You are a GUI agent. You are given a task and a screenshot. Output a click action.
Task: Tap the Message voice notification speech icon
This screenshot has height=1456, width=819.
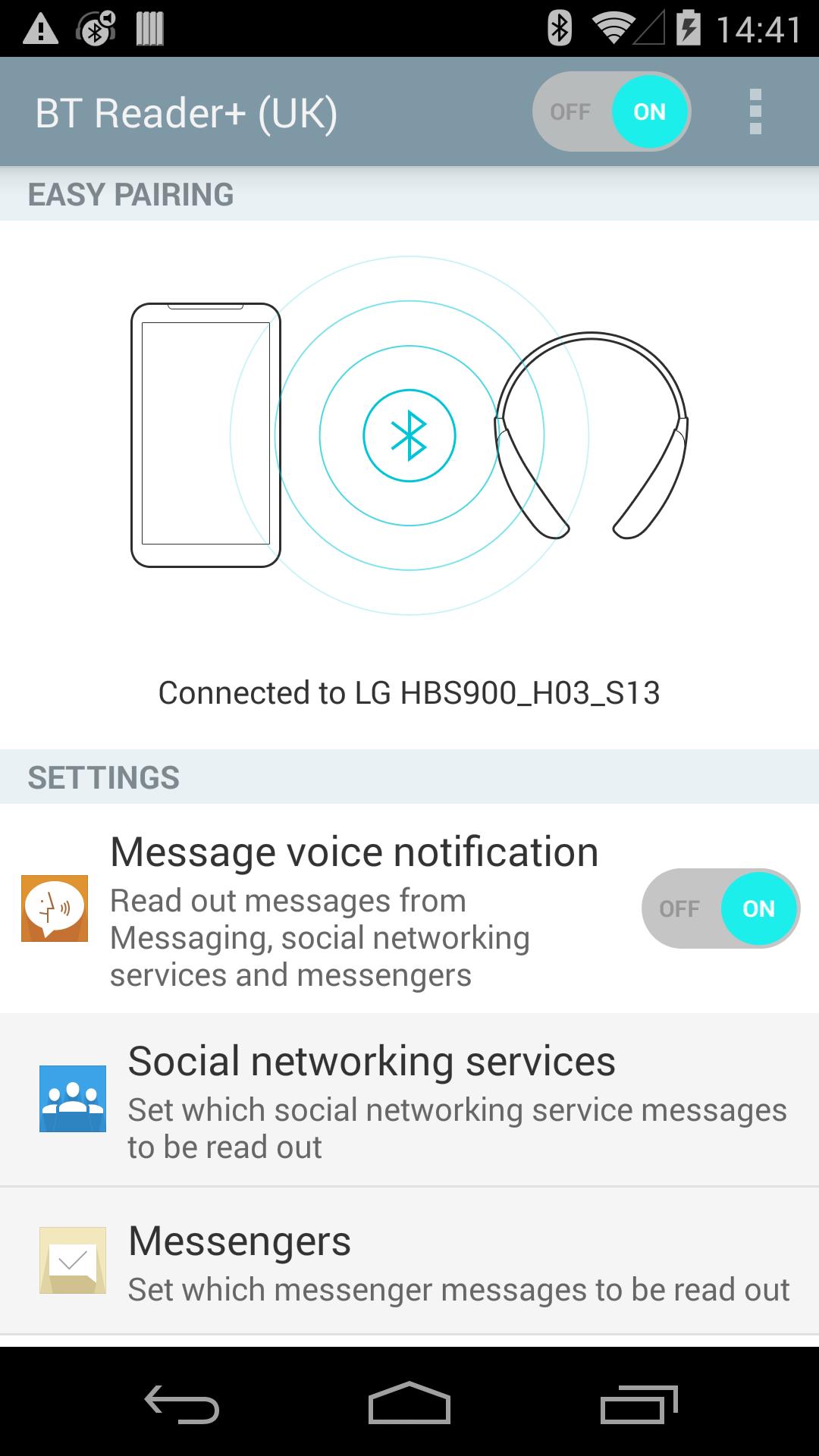coord(56,907)
